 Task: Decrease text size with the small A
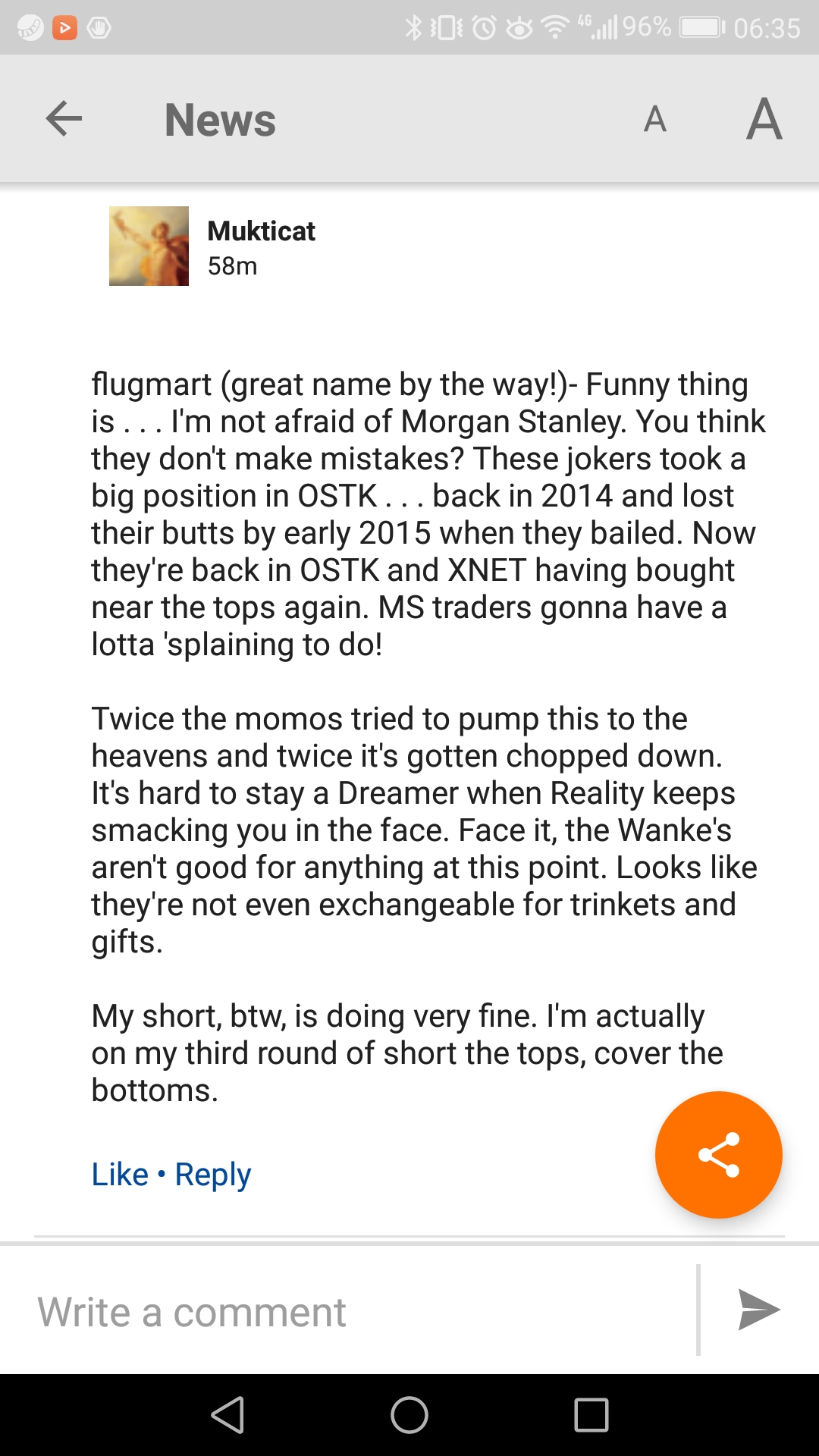point(655,119)
